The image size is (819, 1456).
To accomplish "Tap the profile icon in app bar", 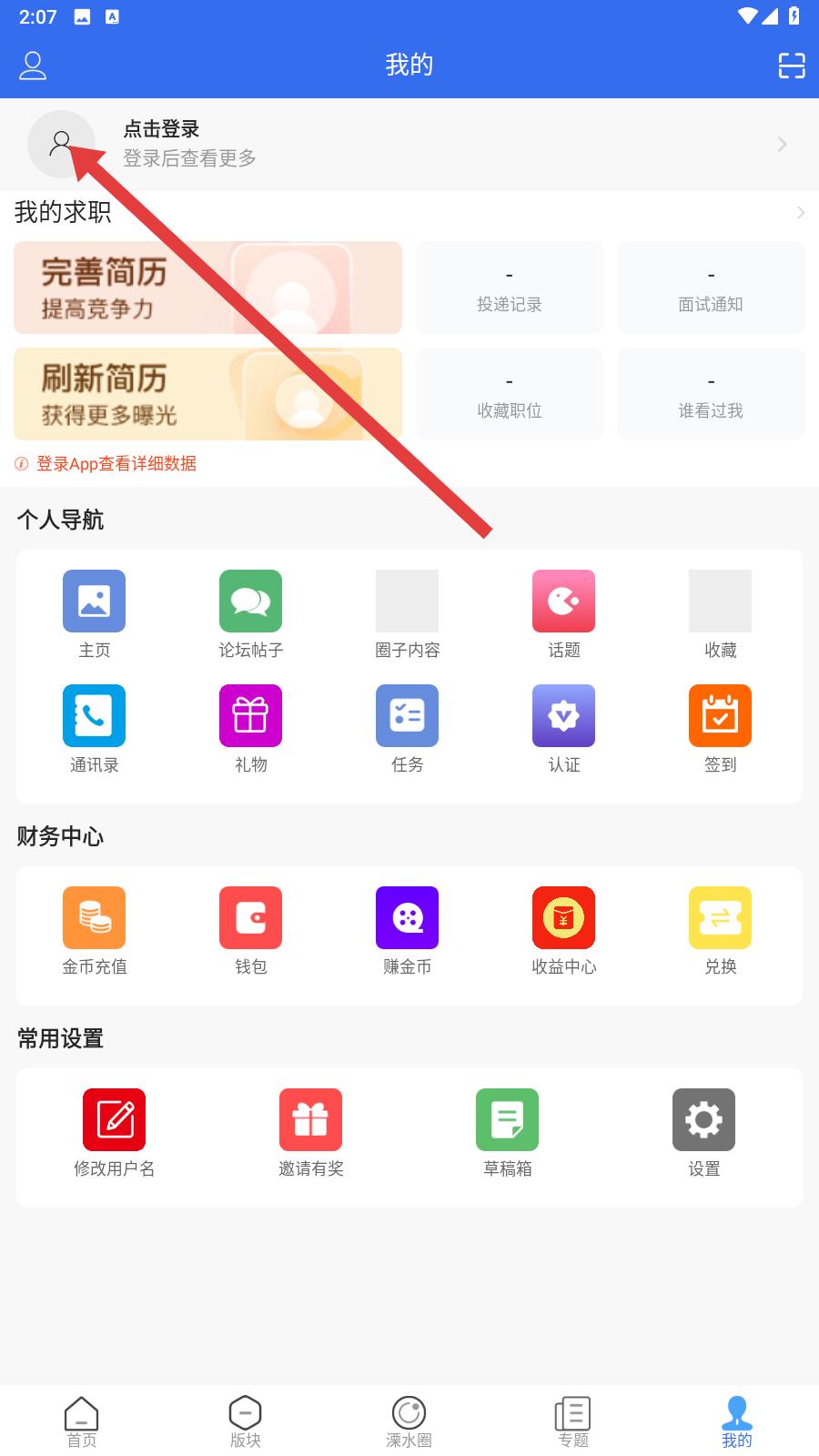I will coord(33,66).
